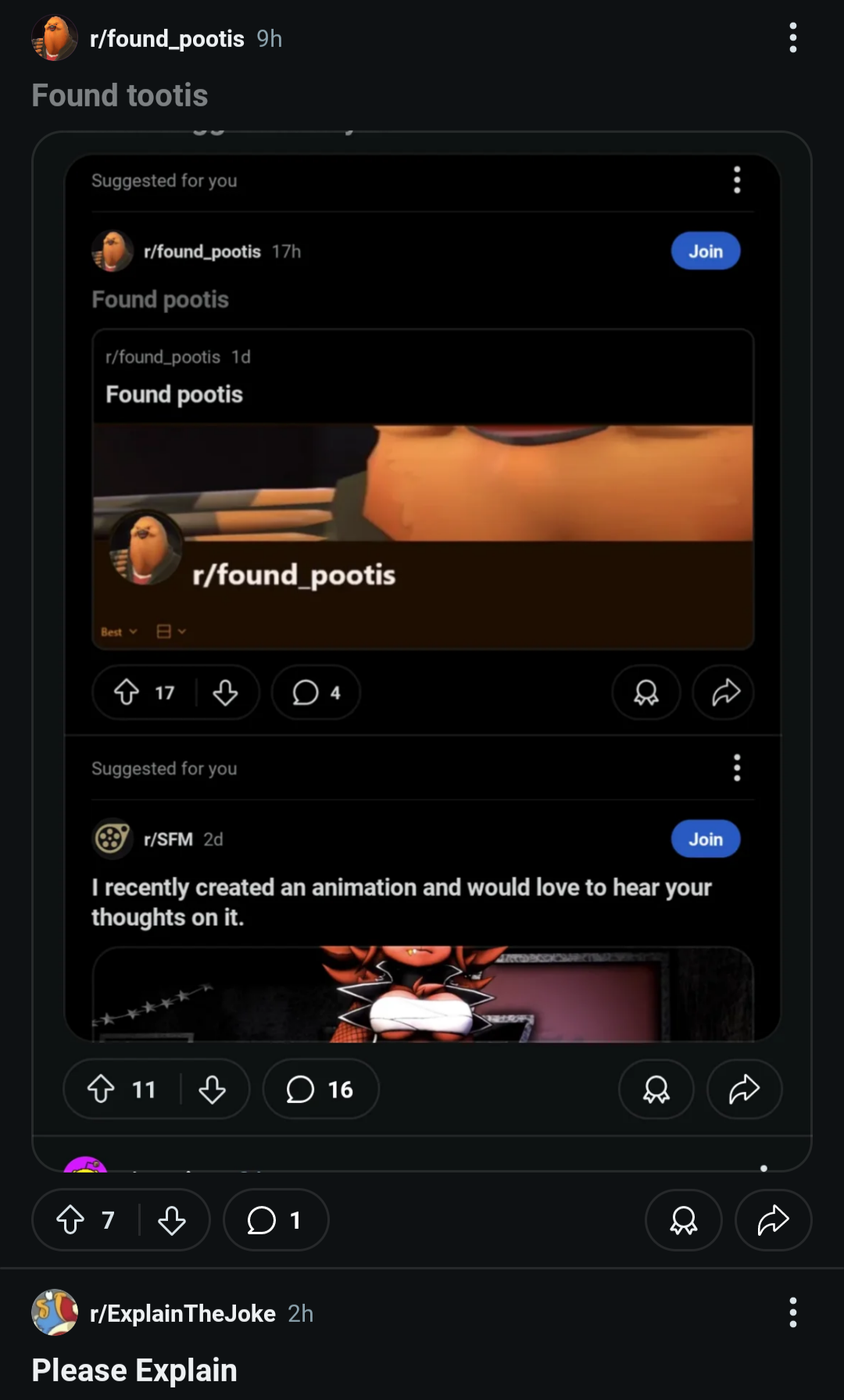Viewport: 844px width, 1400px height.
Task: Give an award to the Found tootis post
Action: 683,1219
